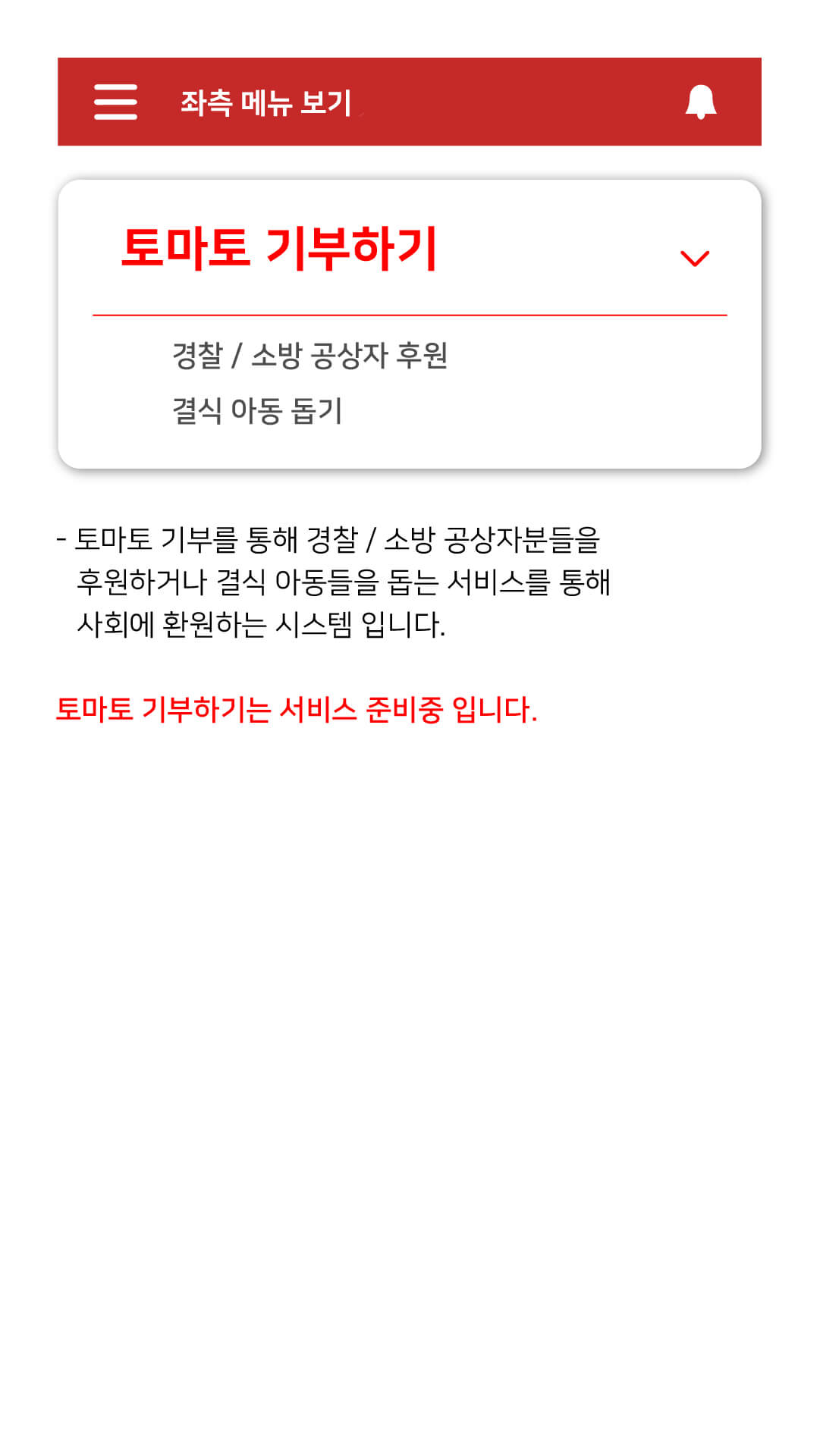Select 경찰 / 소방 공상자 후원 option
The width and height of the screenshot is (820, 1456).
pos(309,356)
